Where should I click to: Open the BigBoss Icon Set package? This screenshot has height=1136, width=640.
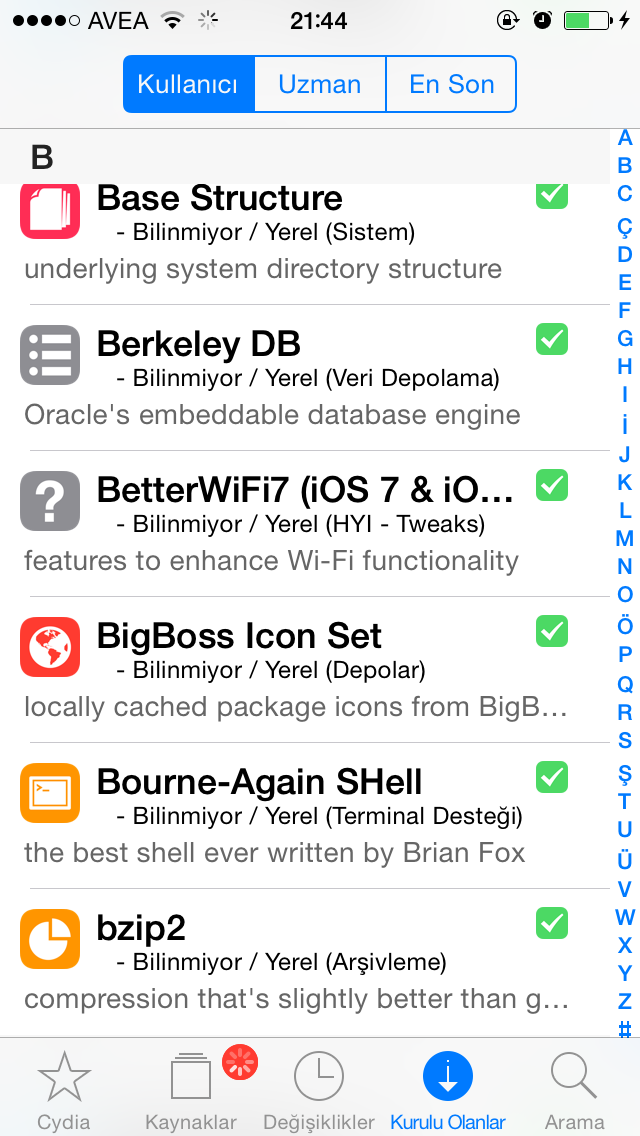[304, 669]
